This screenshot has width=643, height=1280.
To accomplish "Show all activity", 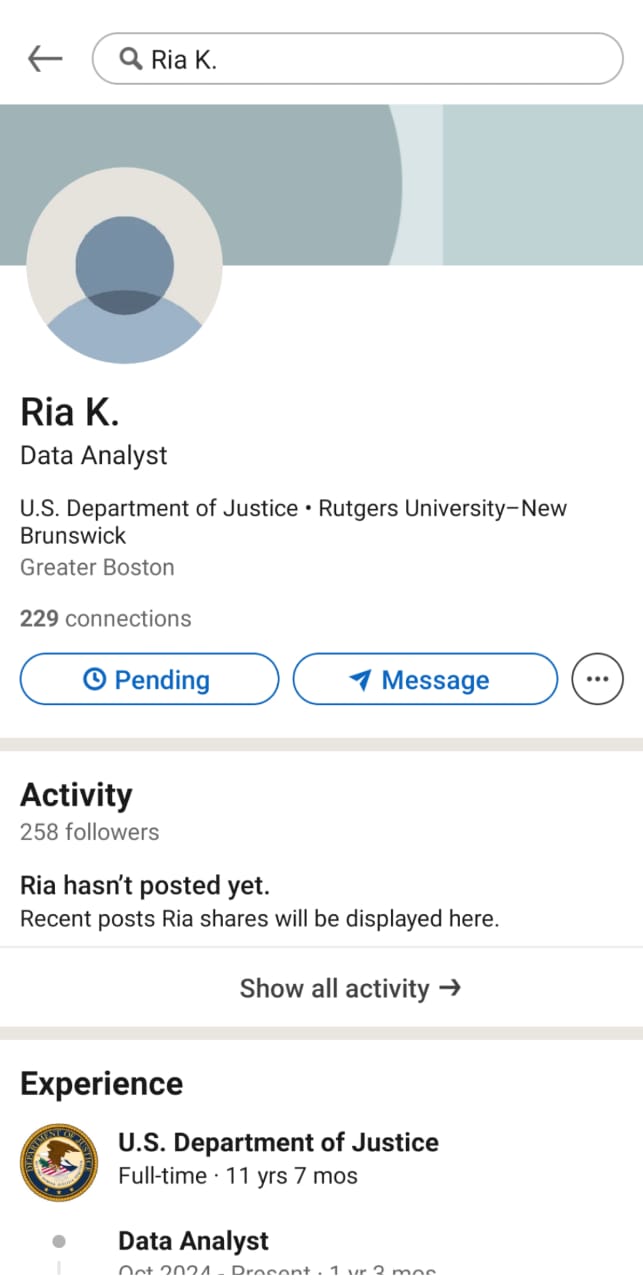I will coord(350,989).
